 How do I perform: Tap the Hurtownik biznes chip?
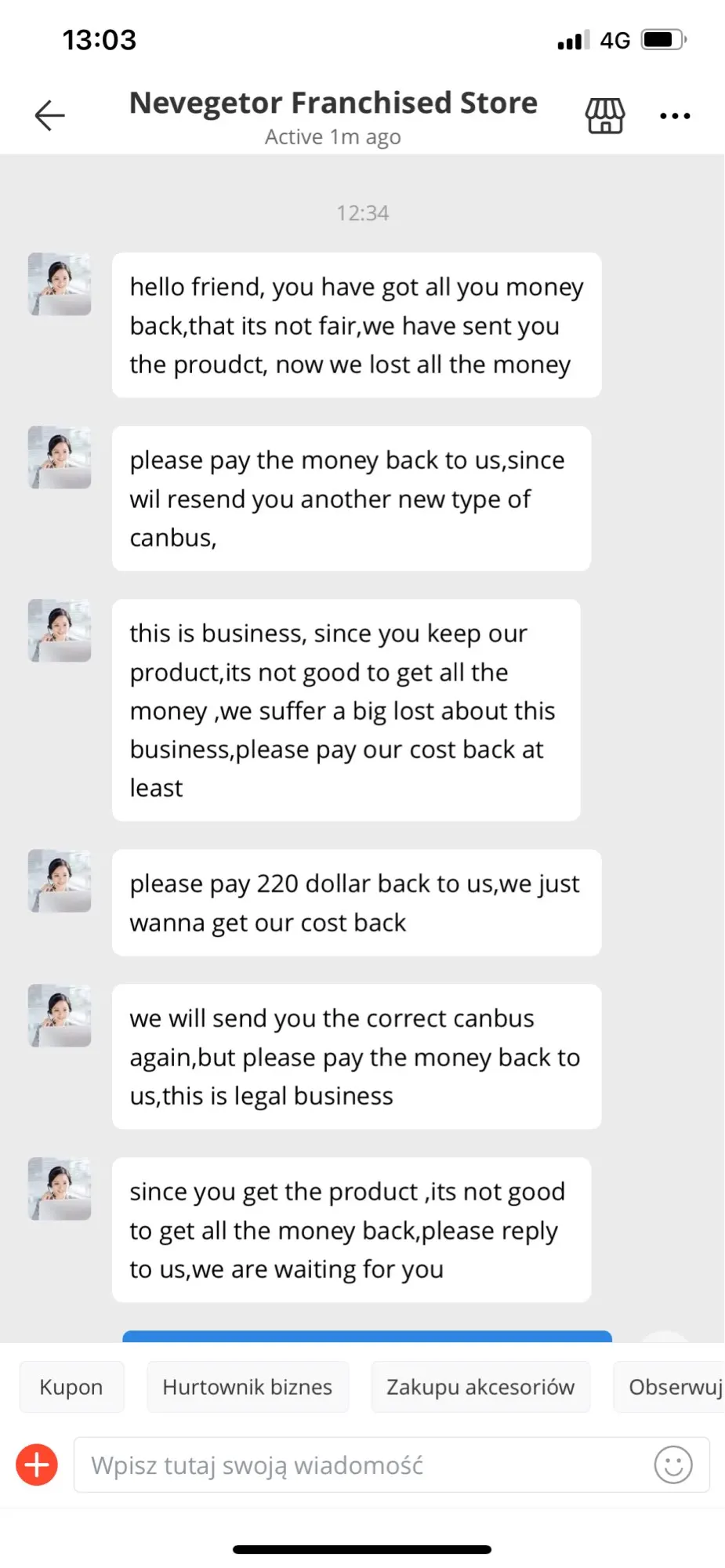point(248,1387)
